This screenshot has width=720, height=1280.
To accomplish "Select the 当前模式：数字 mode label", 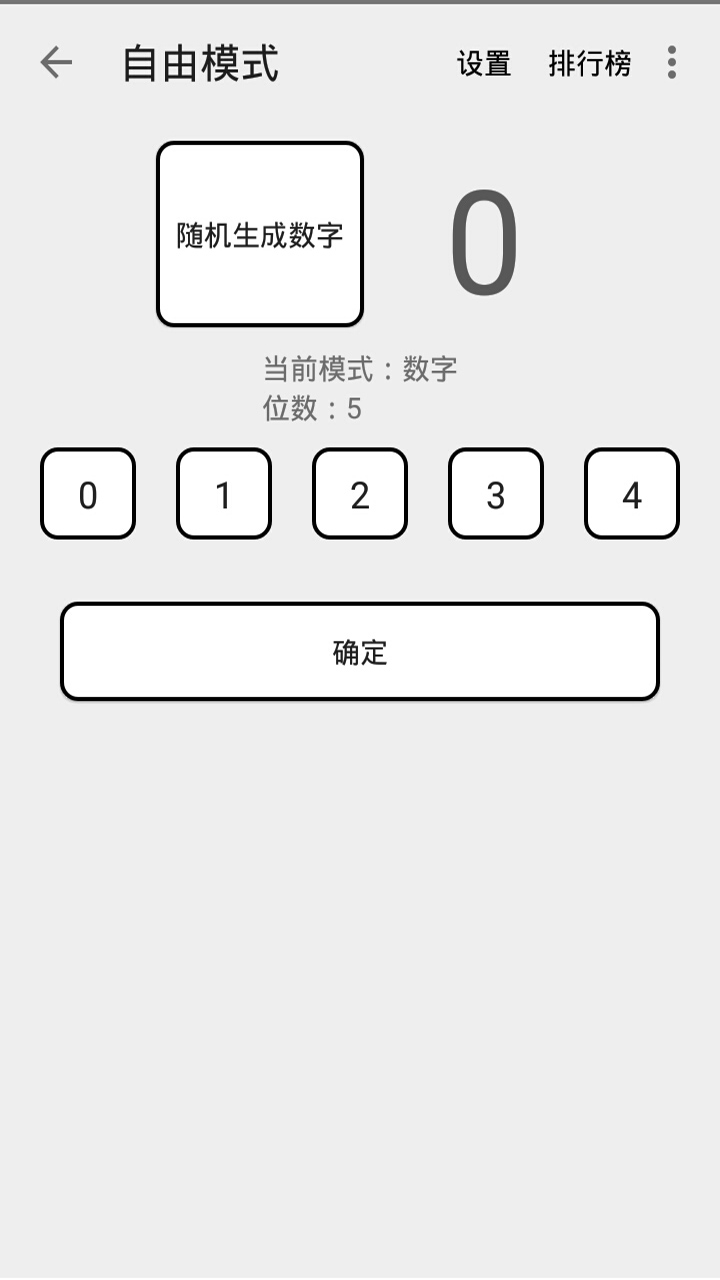I will tap(360, 369).
